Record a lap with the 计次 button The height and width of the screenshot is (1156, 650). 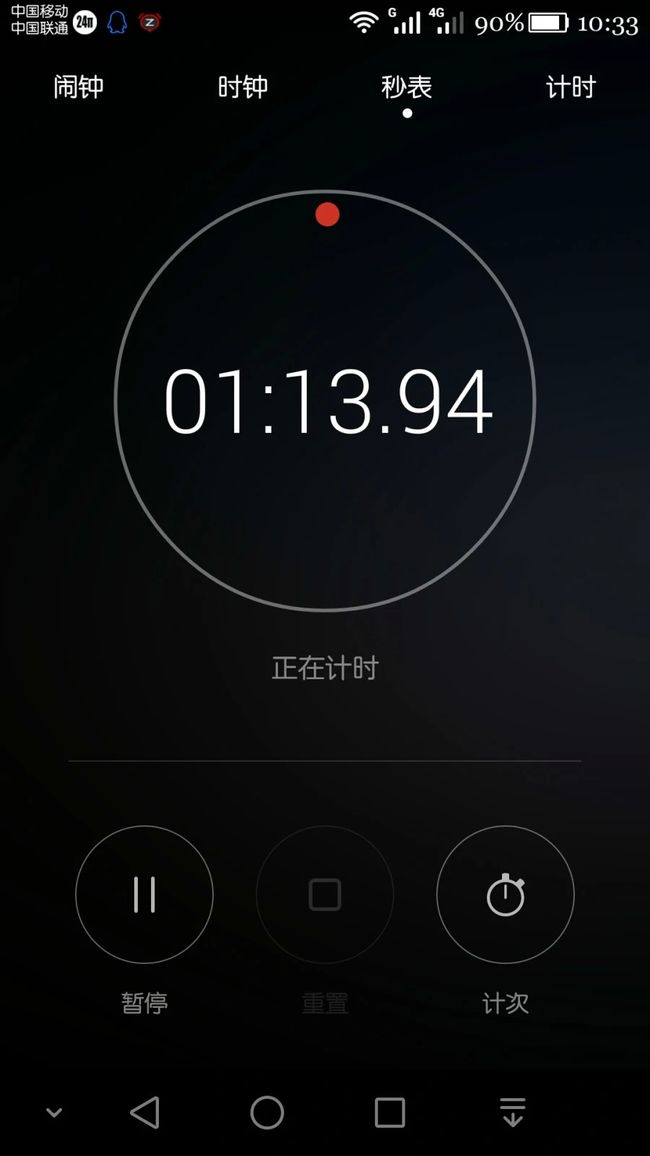[x=506, y=894]
